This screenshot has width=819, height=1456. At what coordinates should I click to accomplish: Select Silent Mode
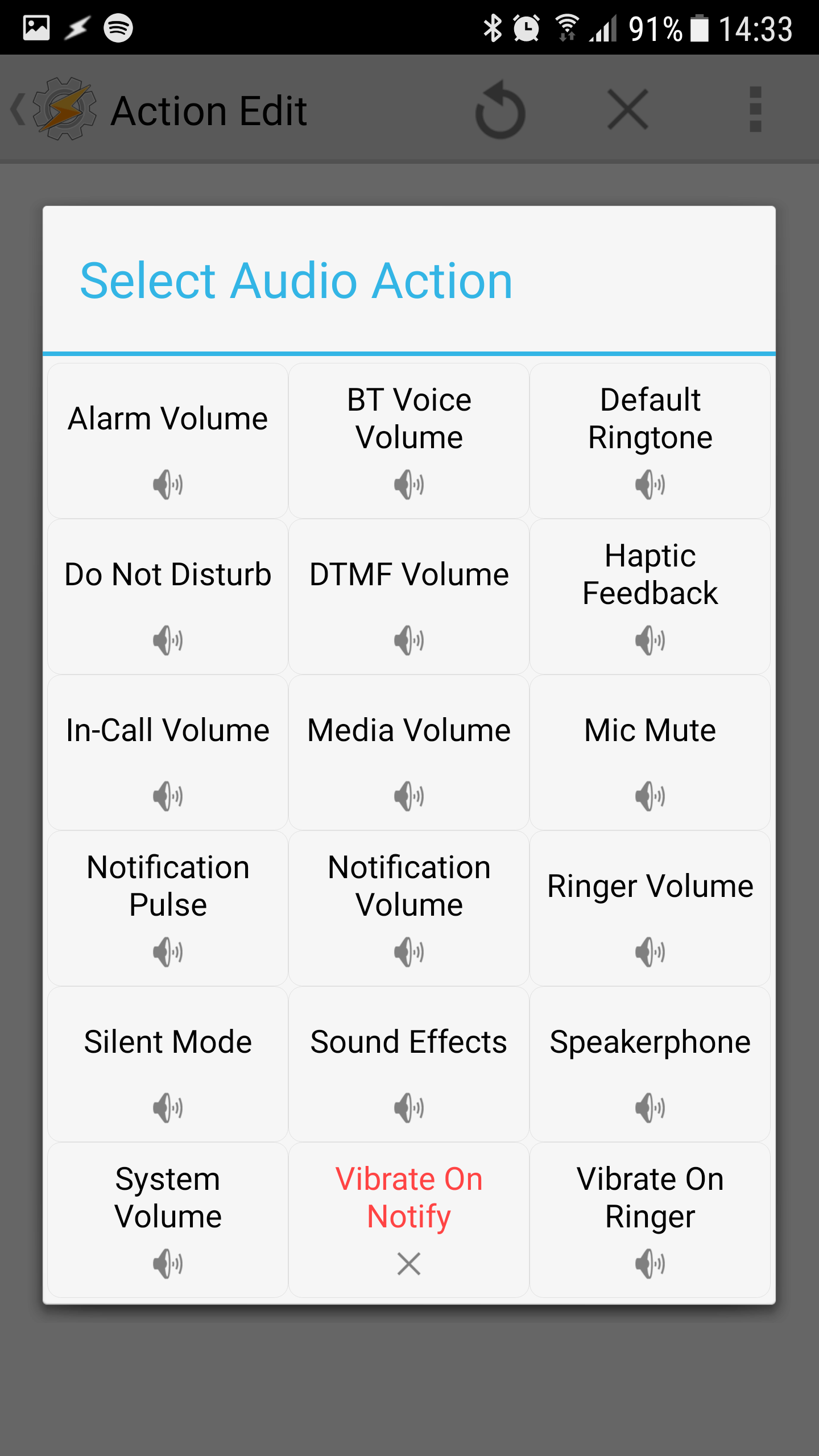[168, 1065]
